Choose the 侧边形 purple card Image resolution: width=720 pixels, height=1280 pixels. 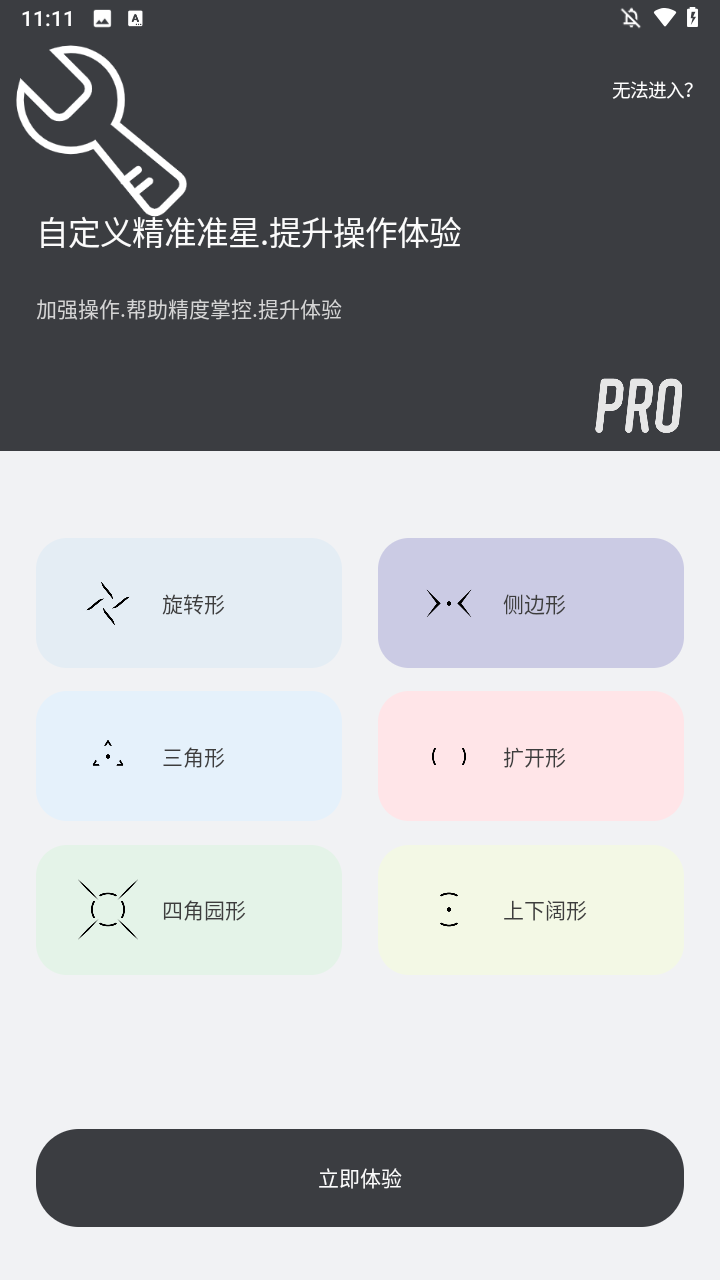531,603
